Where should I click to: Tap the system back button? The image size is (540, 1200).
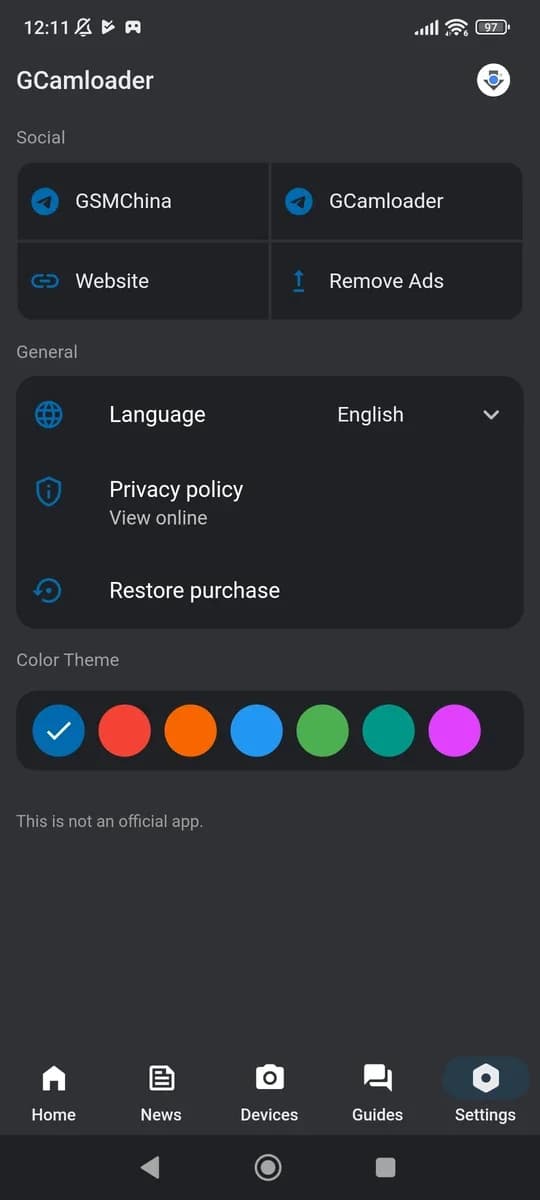point(150,1167)
